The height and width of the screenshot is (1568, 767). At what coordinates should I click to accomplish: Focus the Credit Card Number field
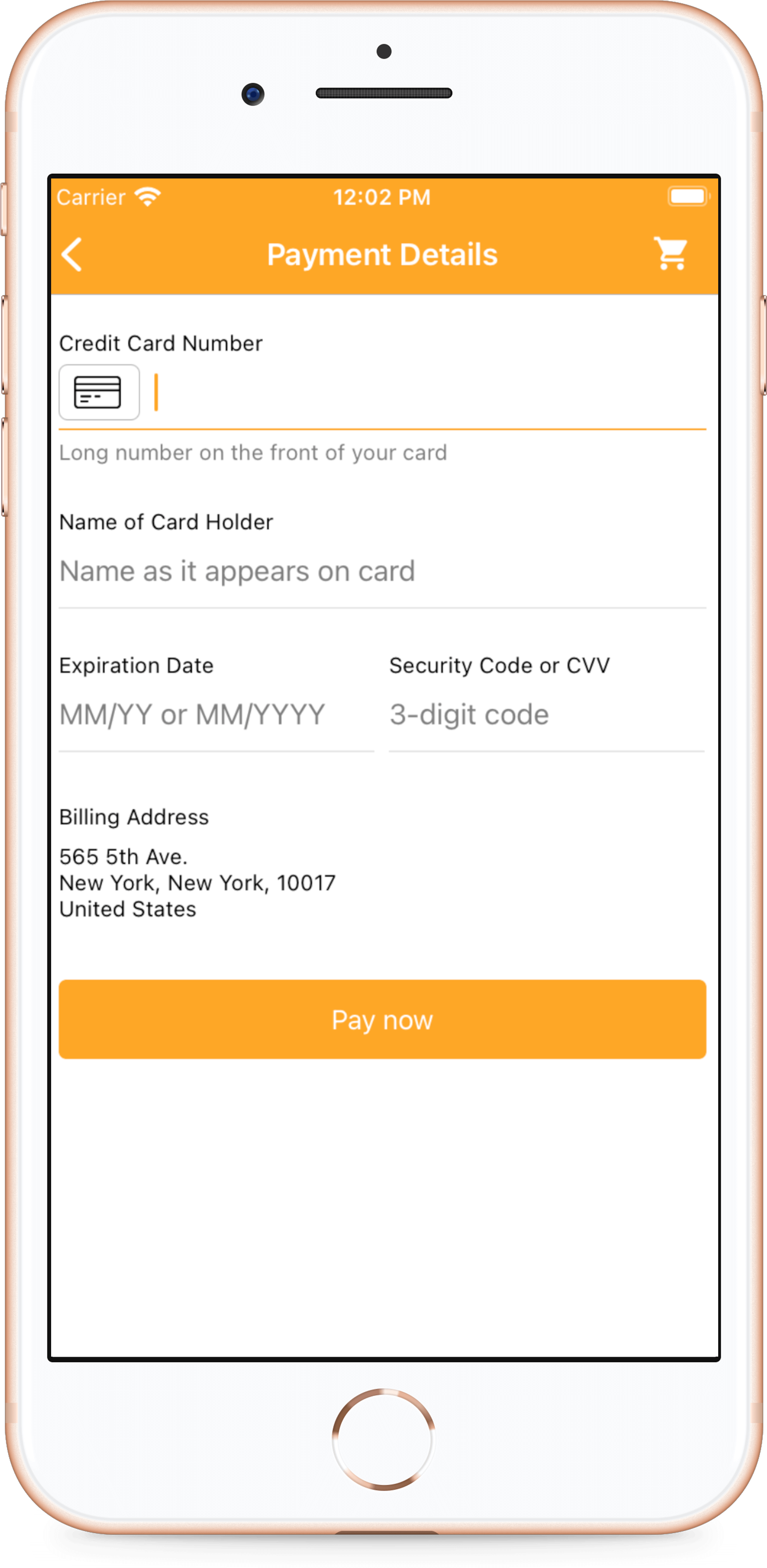tap(426, 393)
